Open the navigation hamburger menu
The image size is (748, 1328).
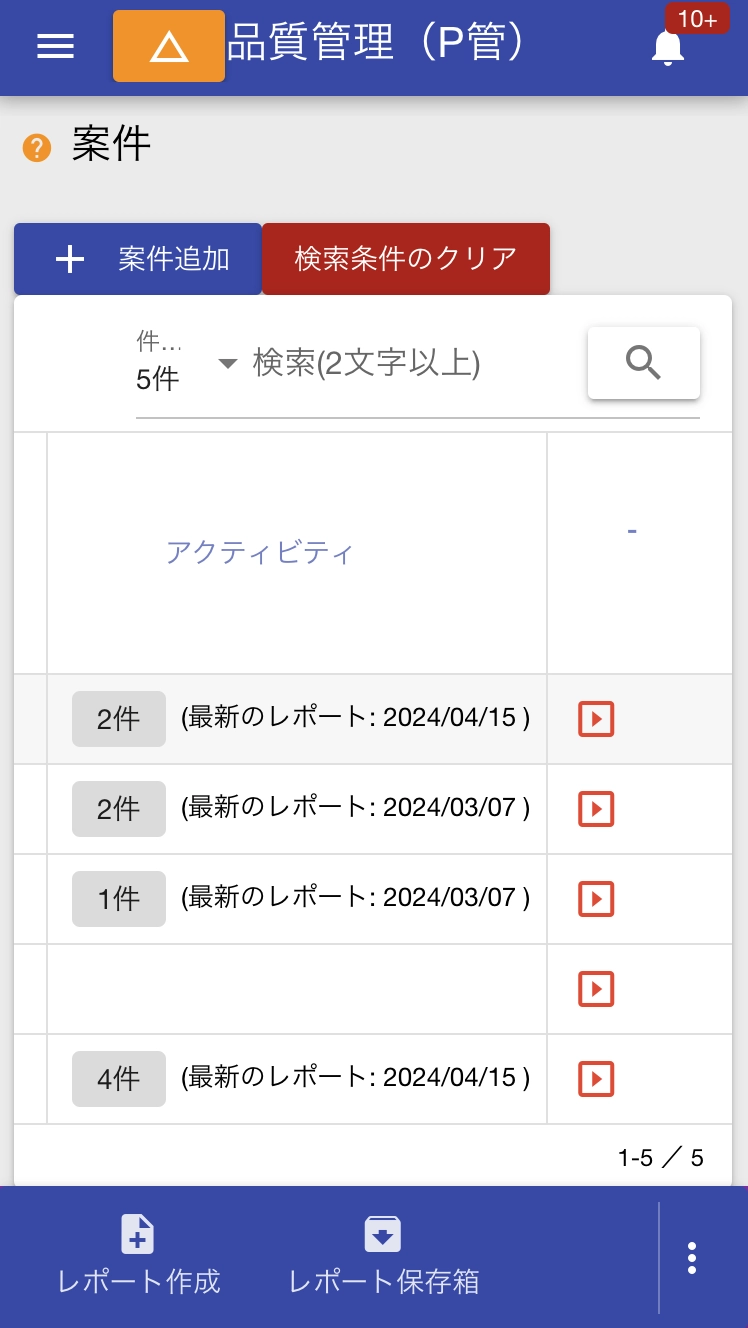[x=55, y=46]
